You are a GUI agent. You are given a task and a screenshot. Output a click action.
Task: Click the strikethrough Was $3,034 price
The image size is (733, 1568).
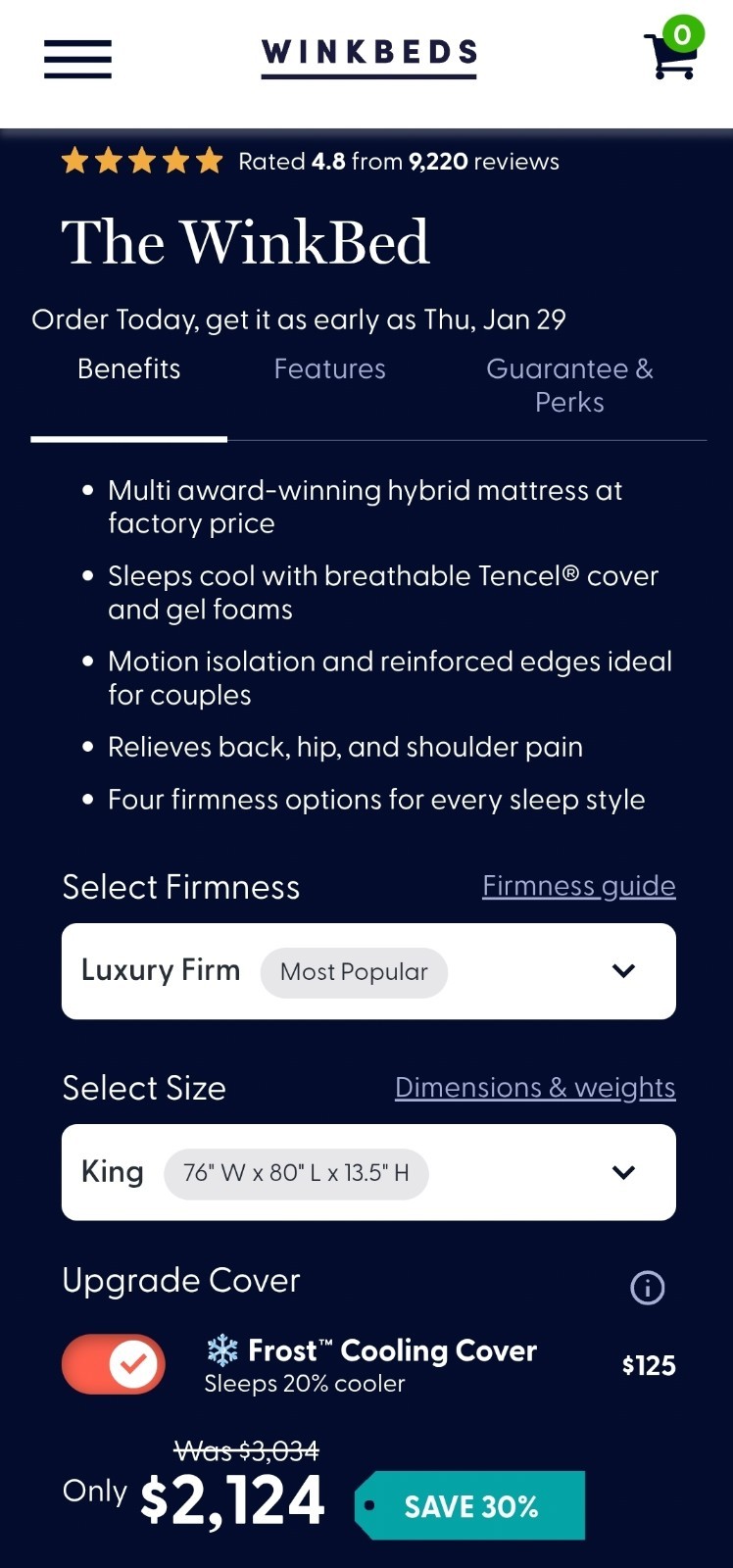[x=244, y=1451]
